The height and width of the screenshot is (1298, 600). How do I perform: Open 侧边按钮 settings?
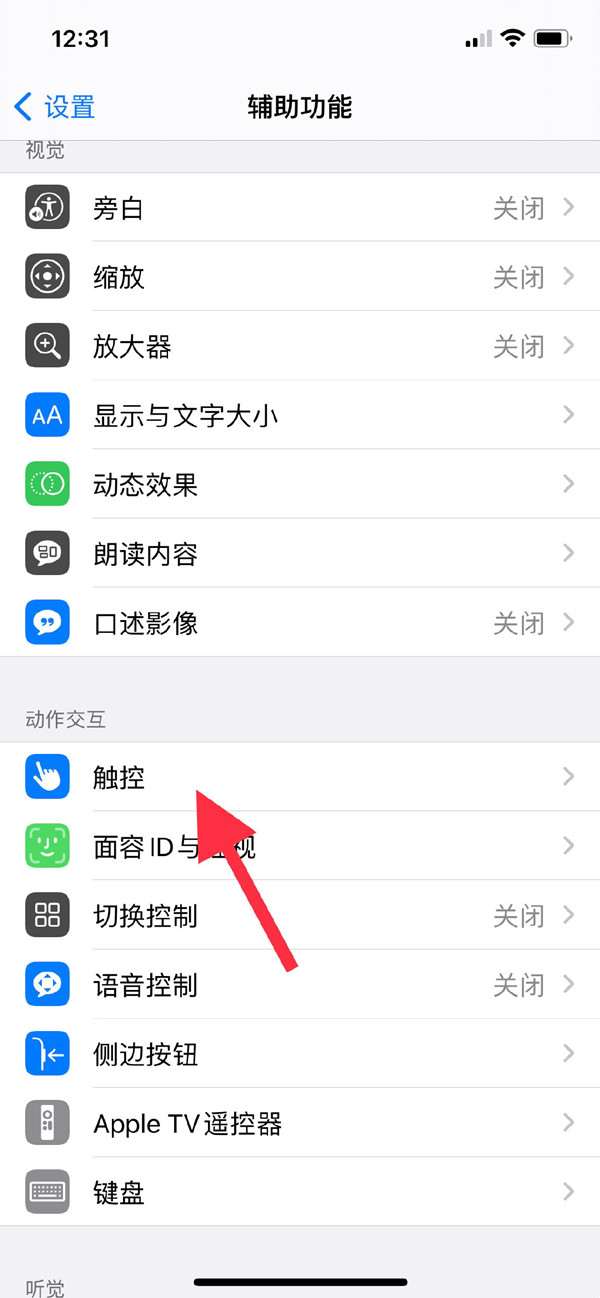pos(300,1054)
